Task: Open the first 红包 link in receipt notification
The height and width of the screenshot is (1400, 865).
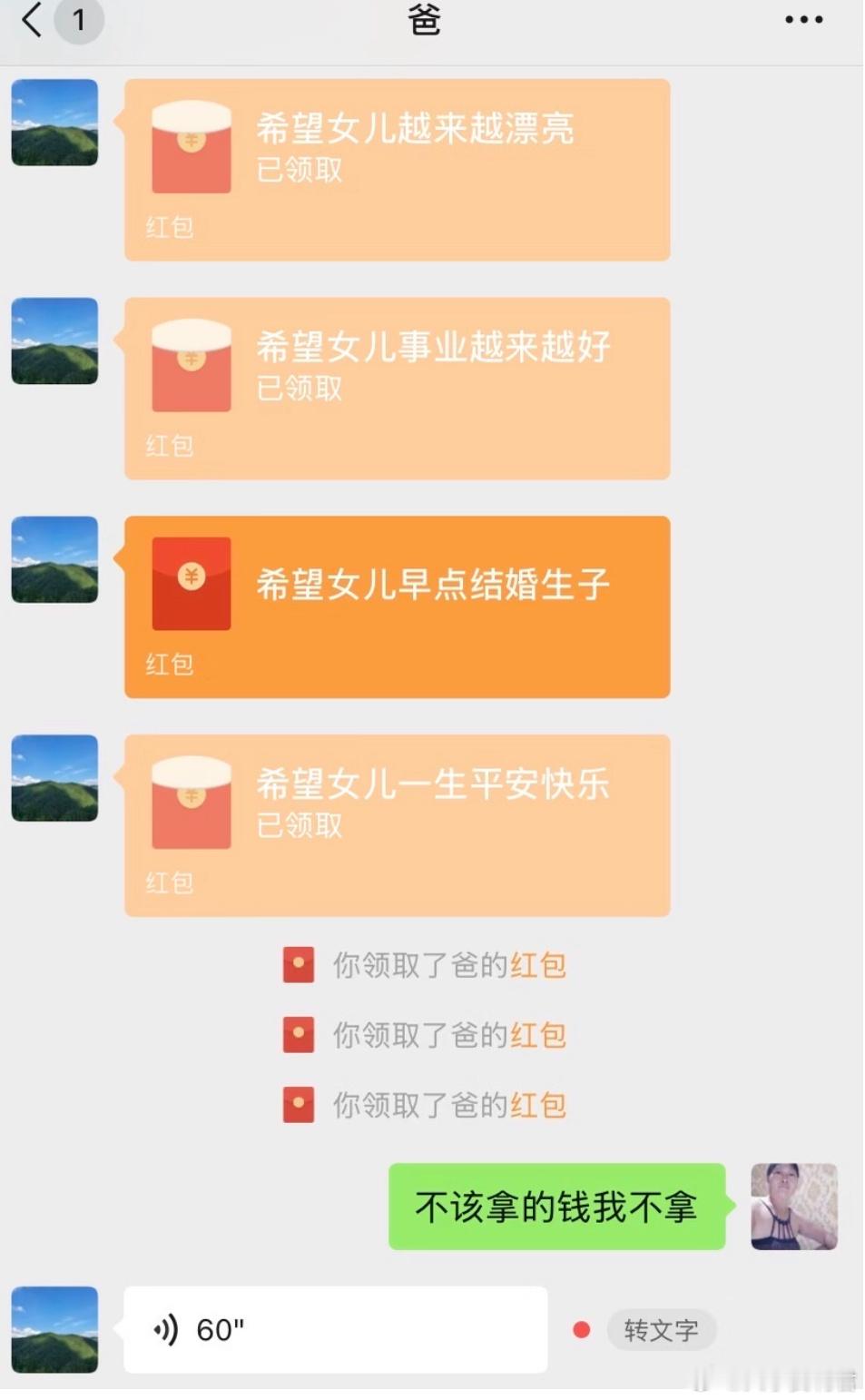Action: point(542,965)
